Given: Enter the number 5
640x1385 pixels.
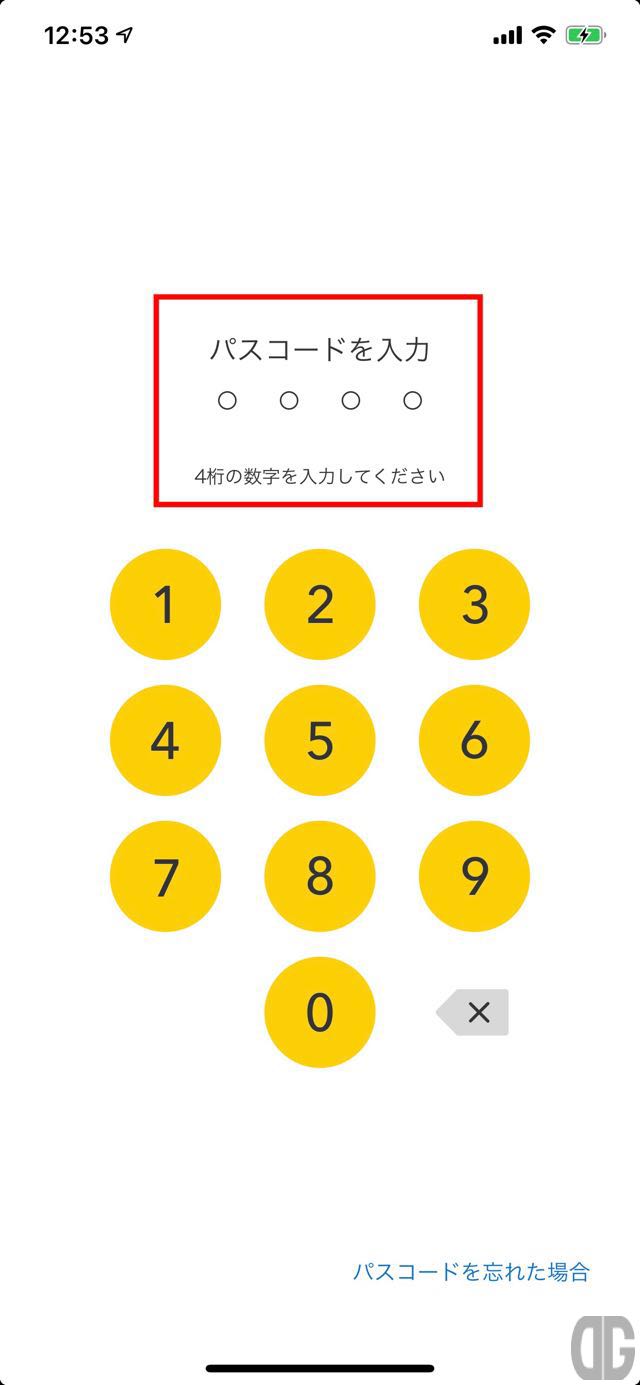Looking at the screenshot, I should (320, 741).
